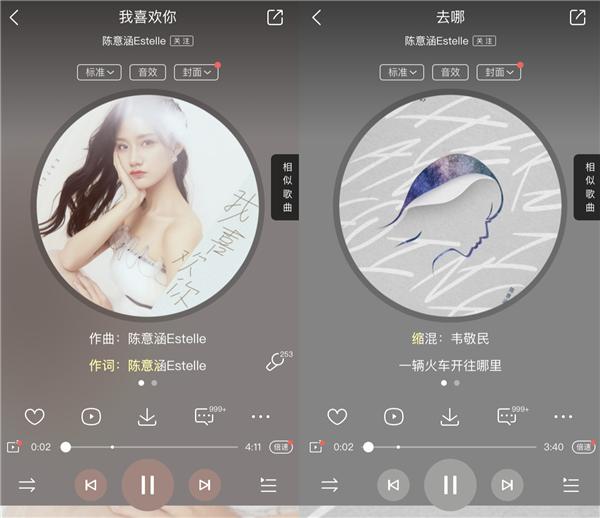Open similar songs tab beside 我喜欢你 cover
Viewport: 600px width, 518px height.
click(286, 187)
